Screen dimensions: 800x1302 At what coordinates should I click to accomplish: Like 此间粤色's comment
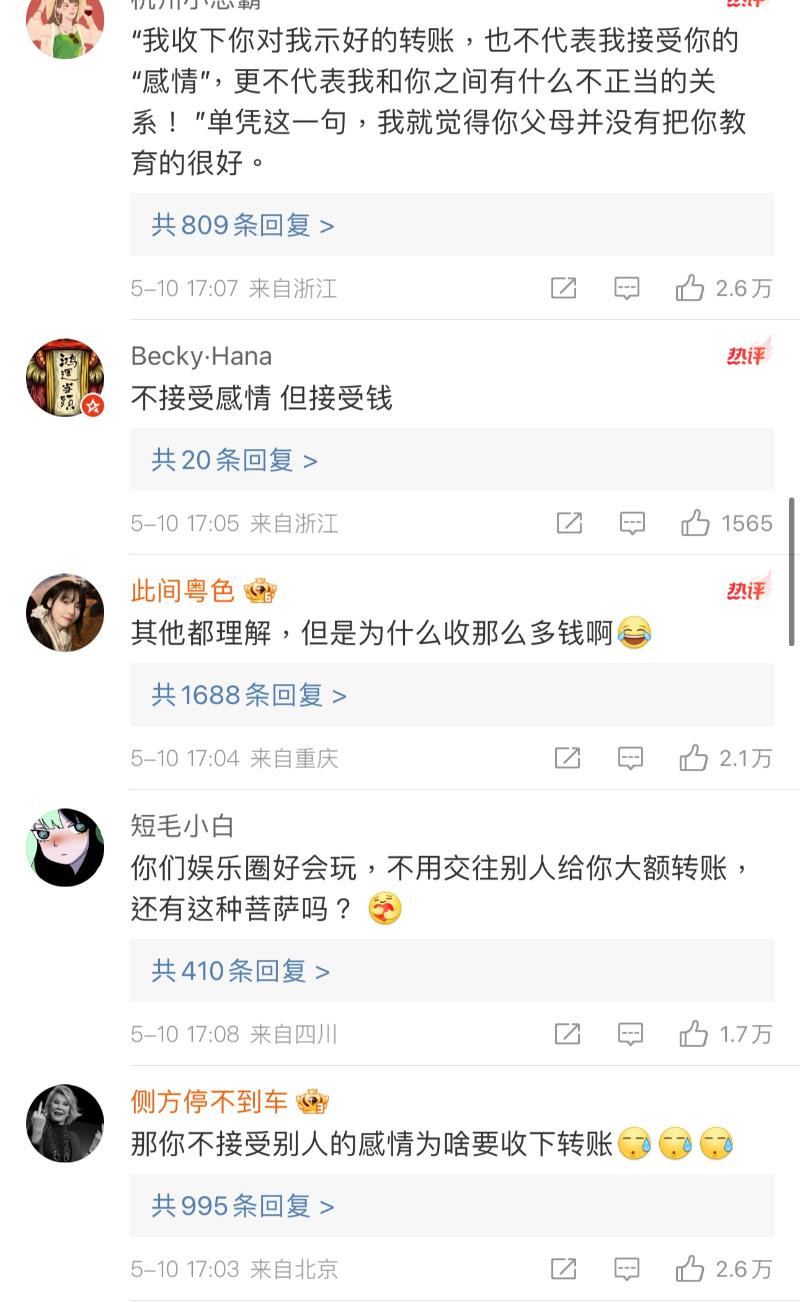[x=693, y=758]
